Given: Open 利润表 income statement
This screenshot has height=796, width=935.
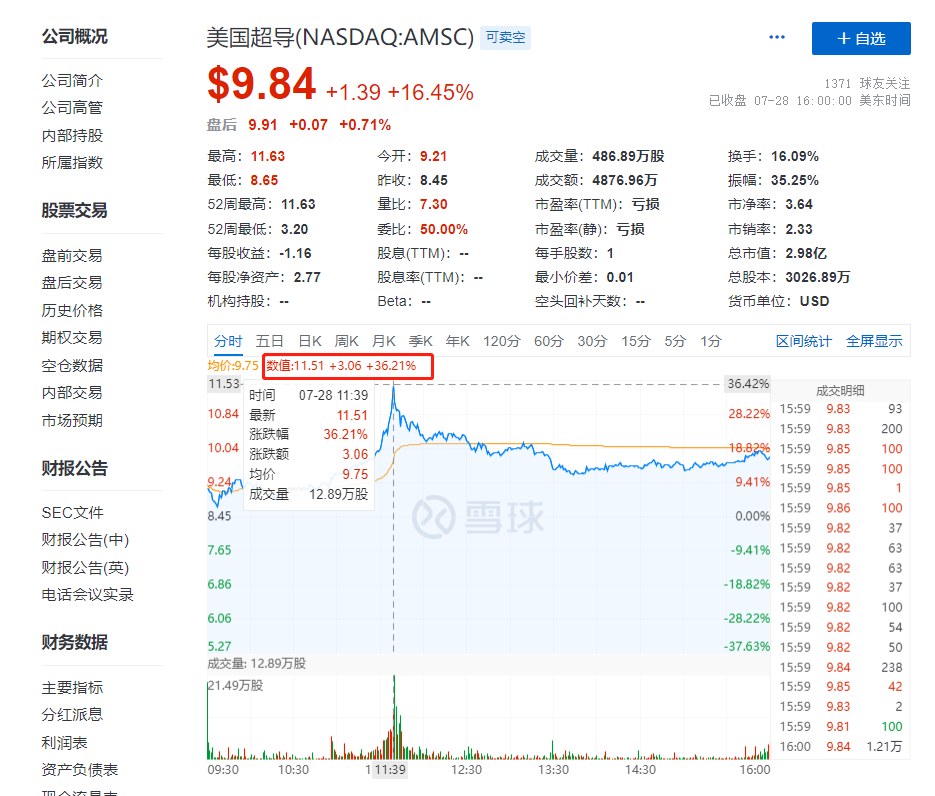Looking at the screenshot, I should tap(64, 742).
